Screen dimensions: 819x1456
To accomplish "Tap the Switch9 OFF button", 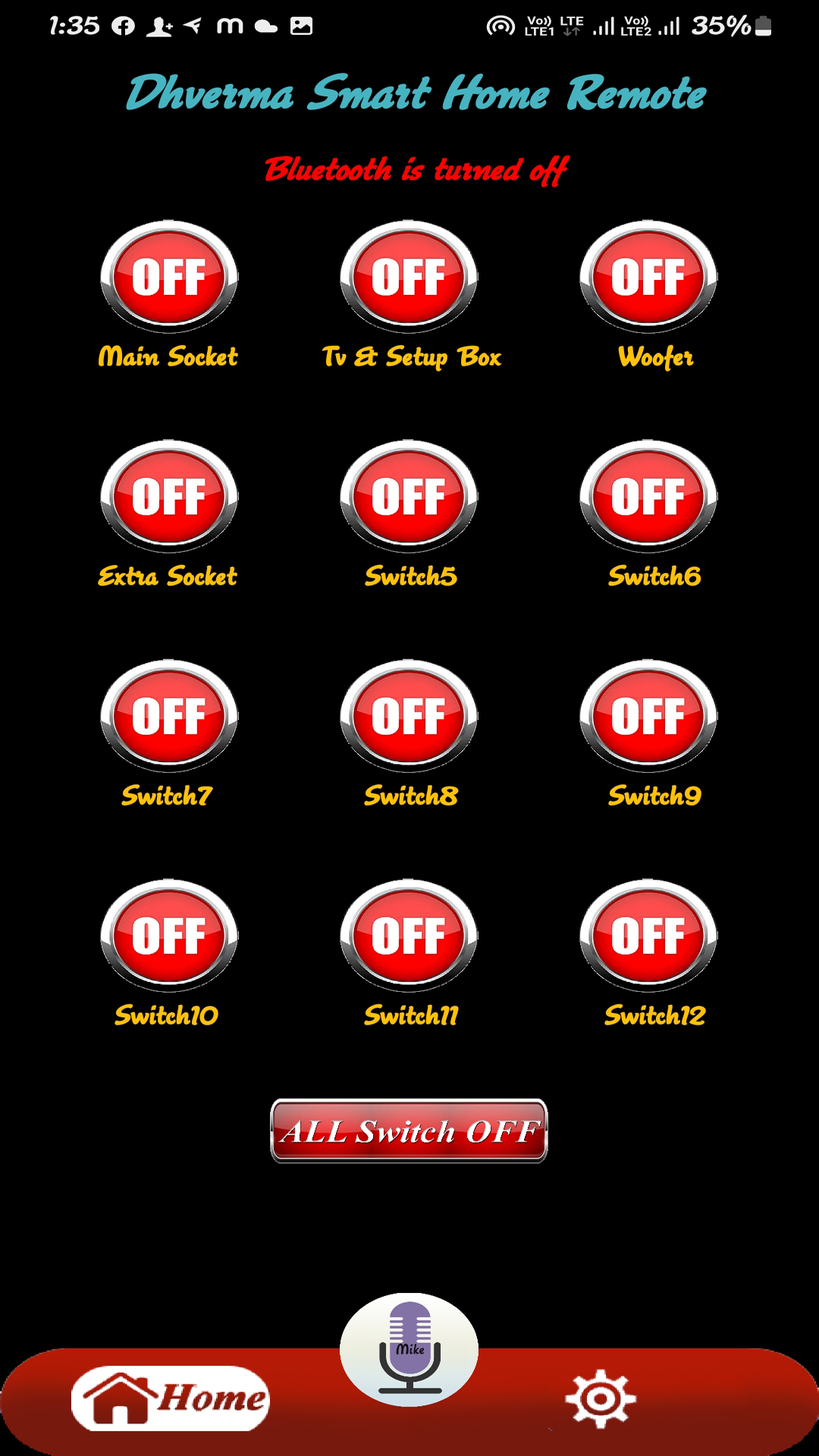I will (648, 717).
